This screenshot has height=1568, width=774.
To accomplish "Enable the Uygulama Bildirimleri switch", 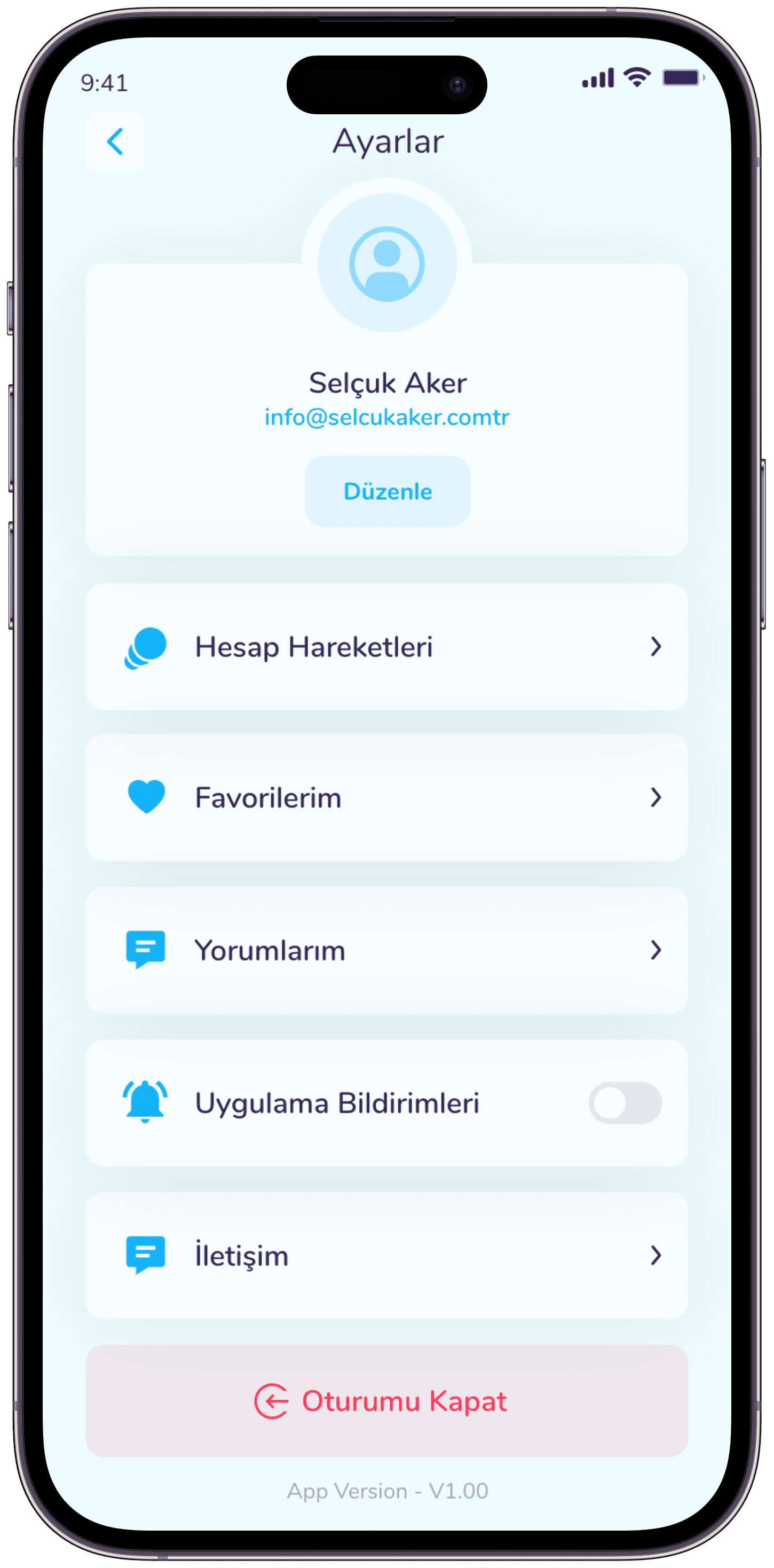I will [625, 1102].
